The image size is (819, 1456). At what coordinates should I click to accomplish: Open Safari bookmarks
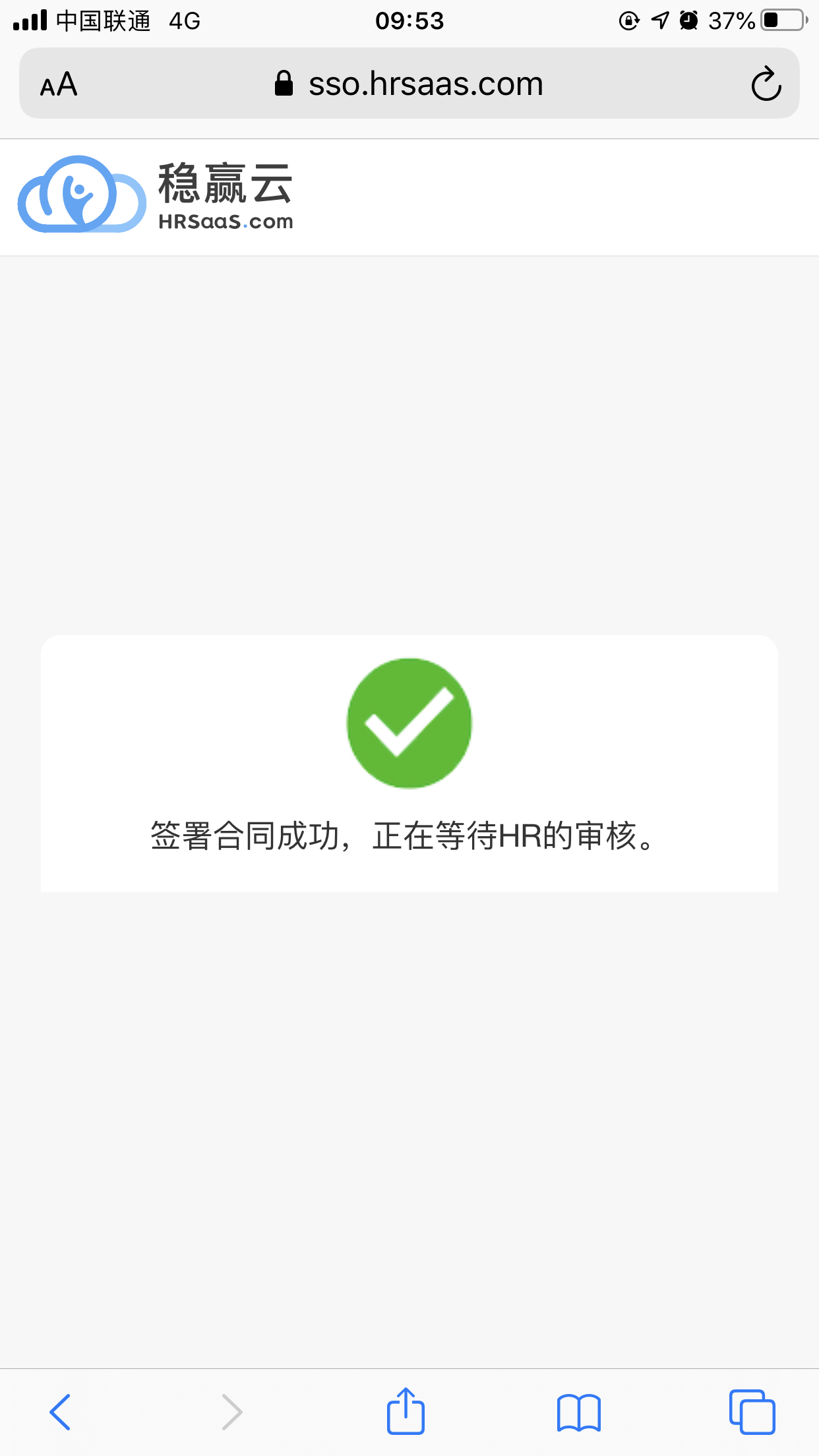[578, 1412]
